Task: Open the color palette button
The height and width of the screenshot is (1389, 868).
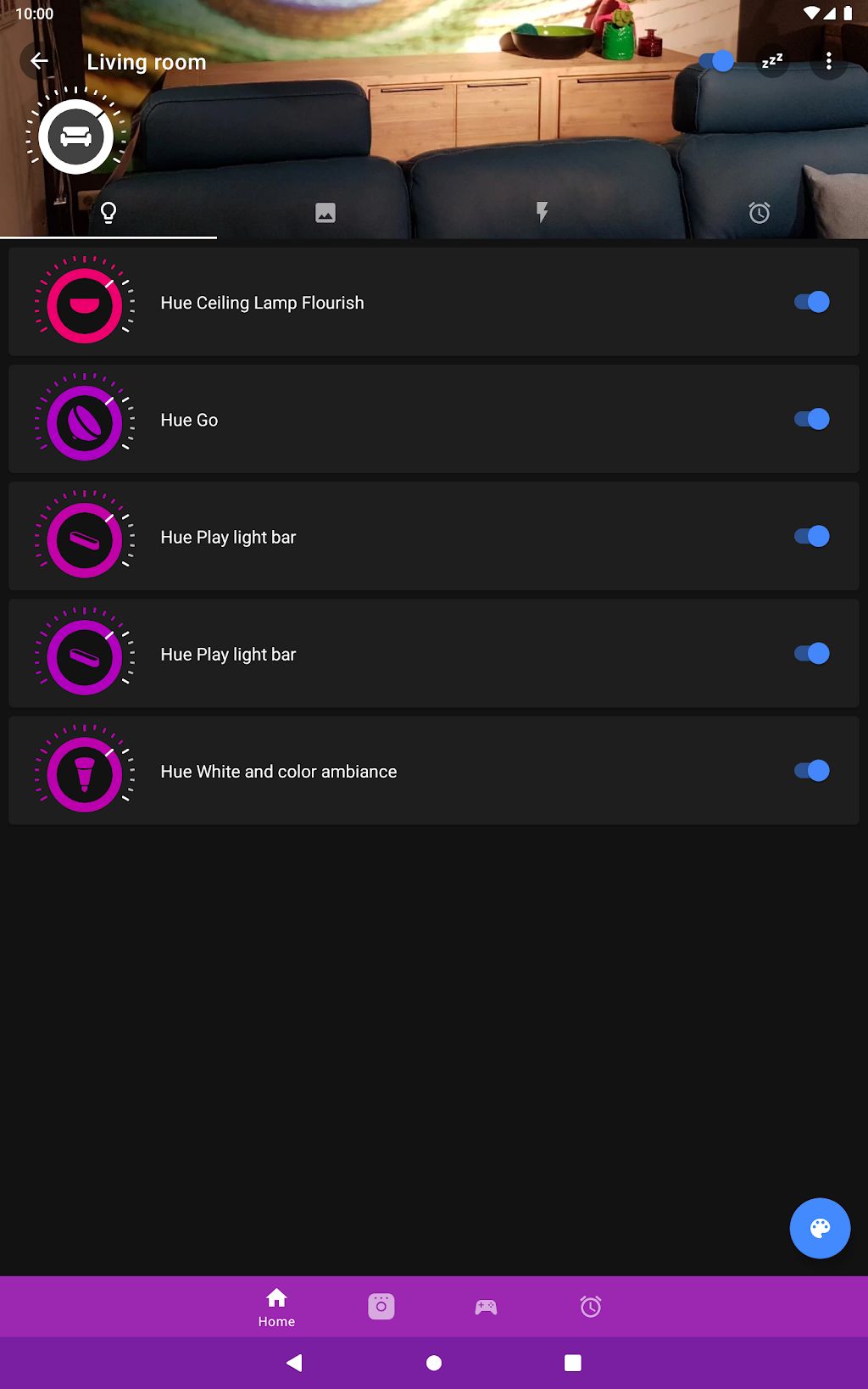Action: pos(820,1228)
